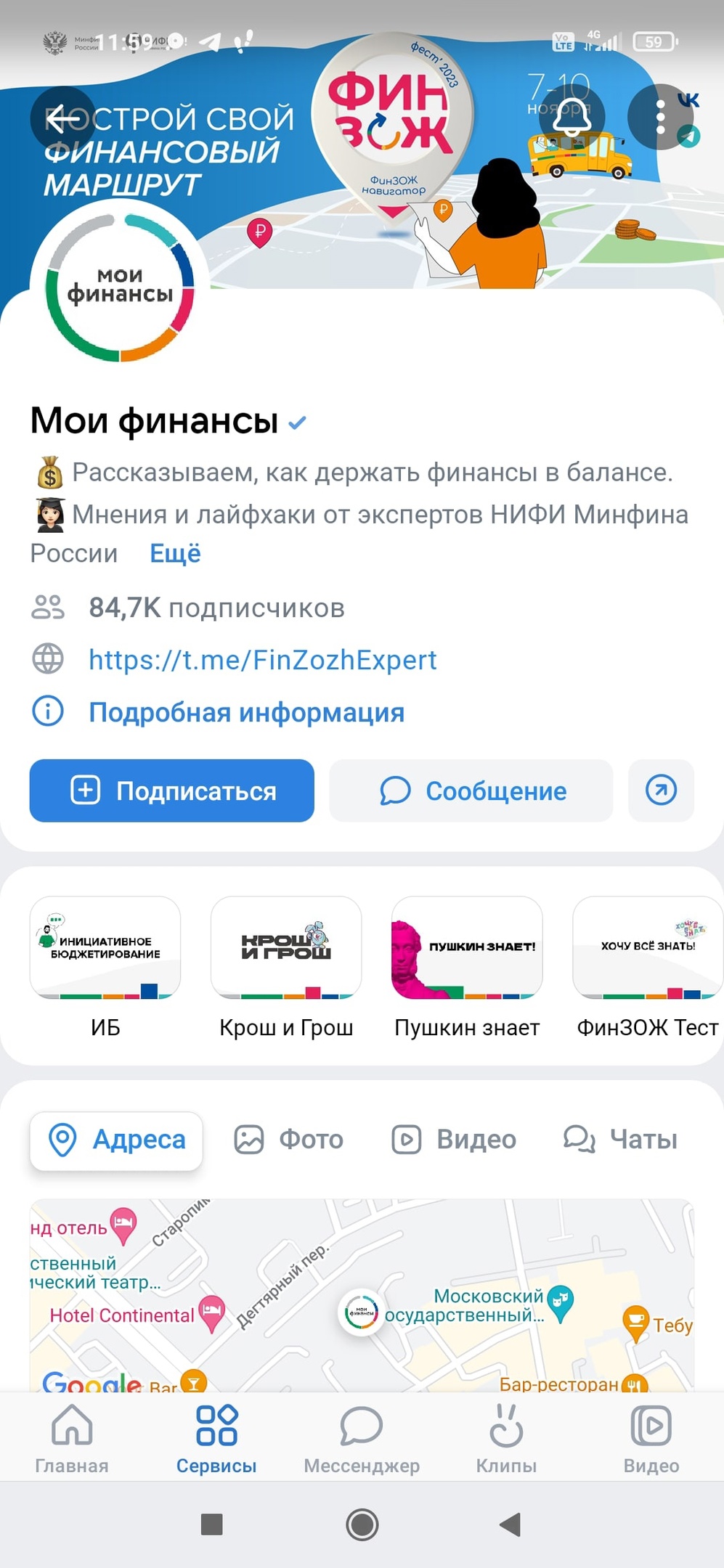Tap the share arrow next to Сообщение

tap(660, 791)
